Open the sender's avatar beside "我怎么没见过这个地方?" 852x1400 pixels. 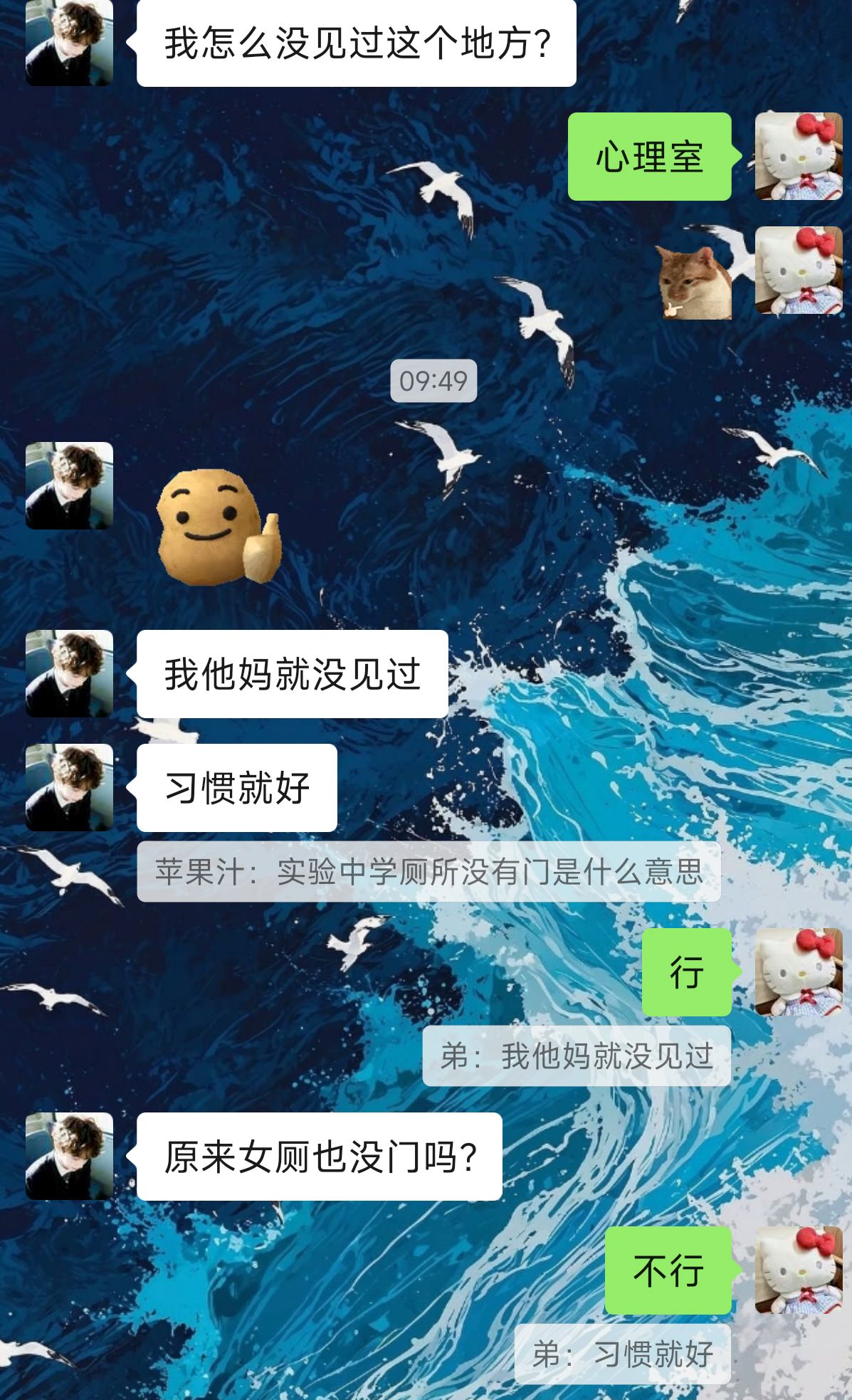69,43
